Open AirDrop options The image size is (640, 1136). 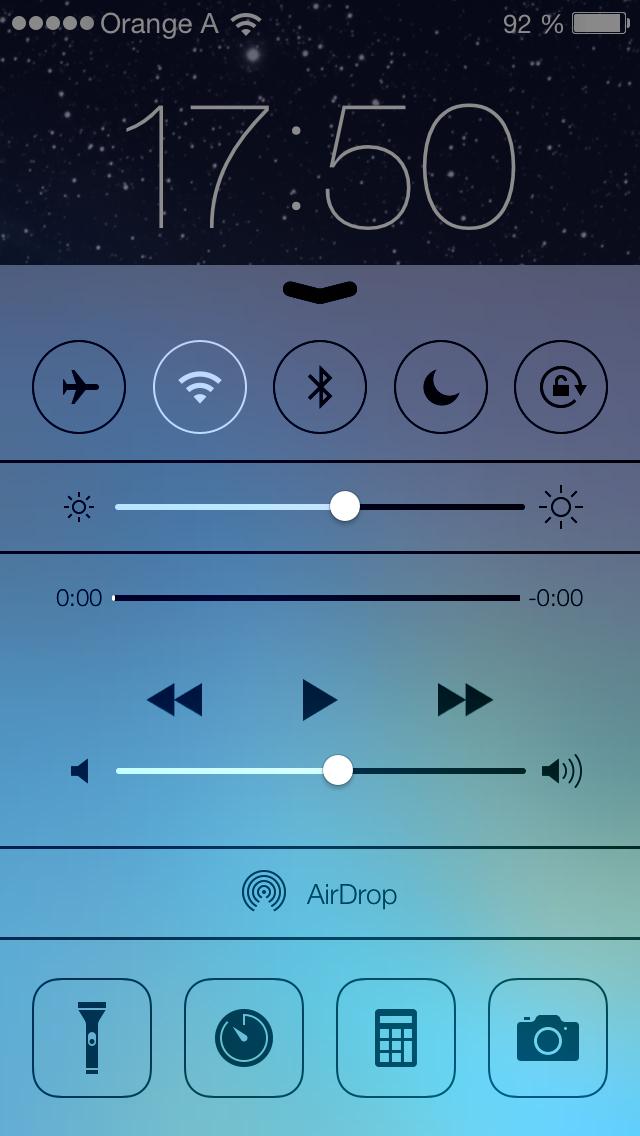320,893
